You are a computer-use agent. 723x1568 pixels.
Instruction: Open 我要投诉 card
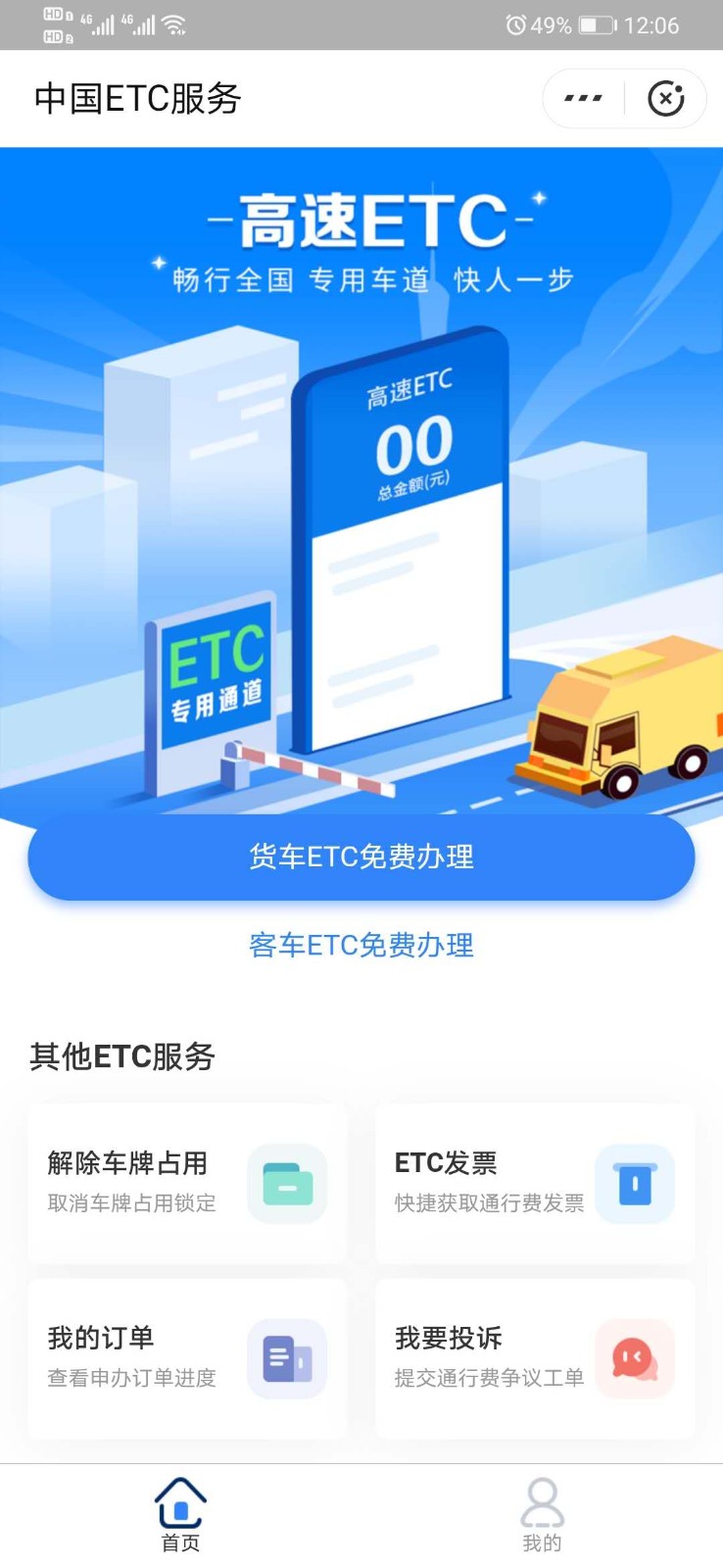coord(535,1357)
